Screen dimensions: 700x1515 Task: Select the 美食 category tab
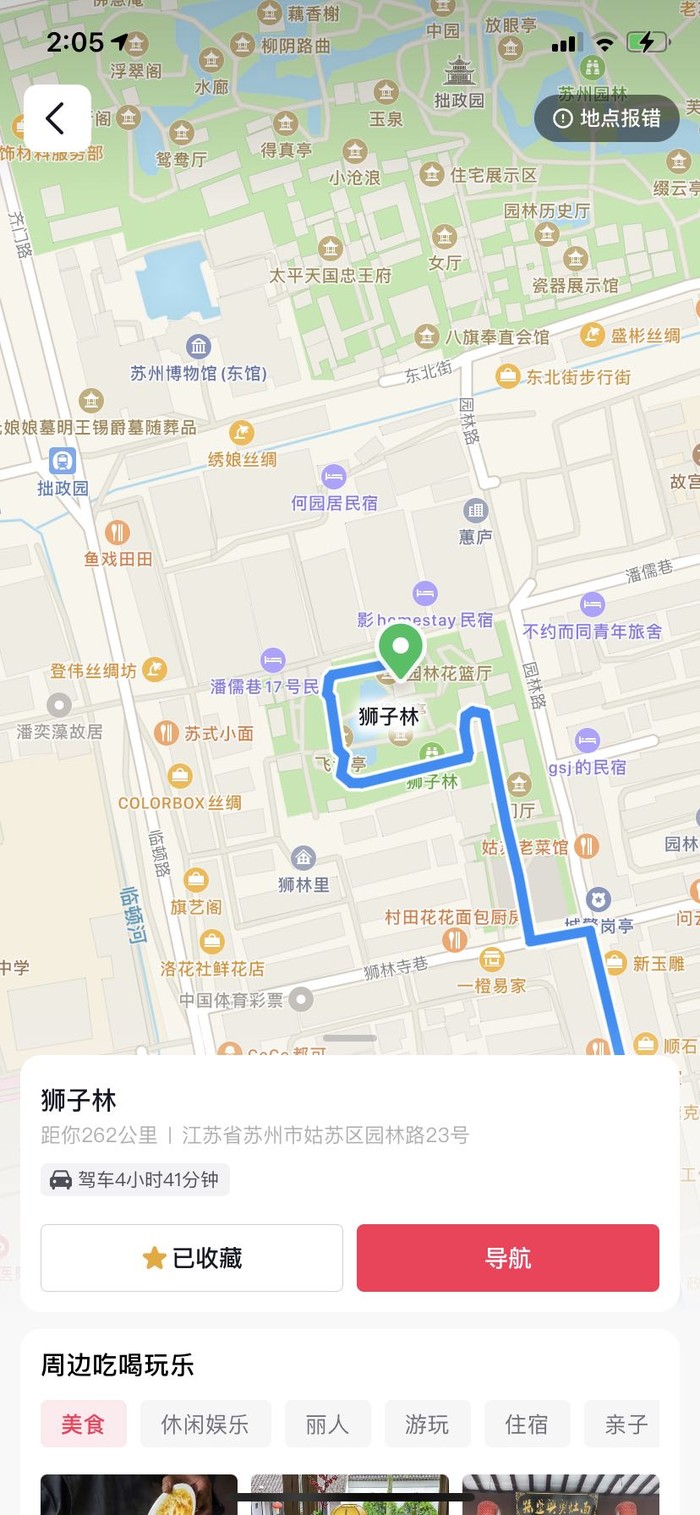pyautogui.click(x=83, y=1424)
